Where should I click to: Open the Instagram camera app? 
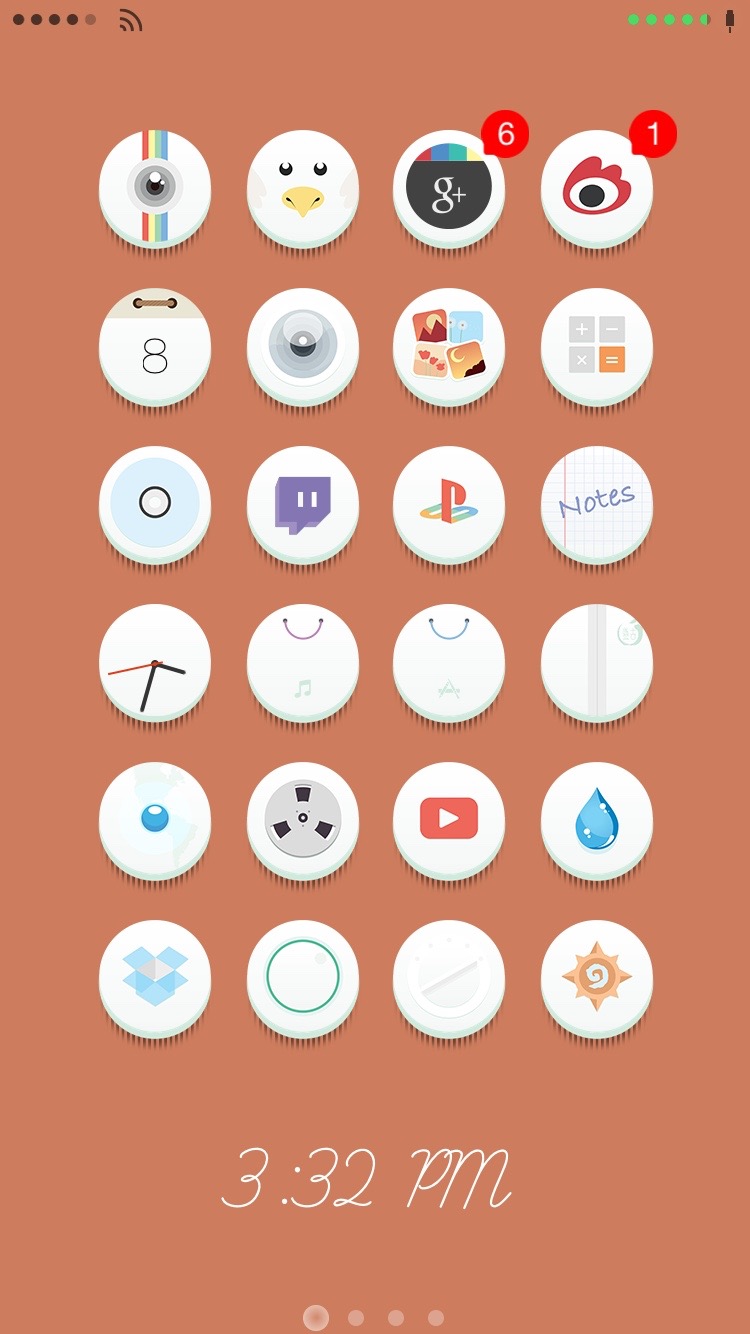155,187
